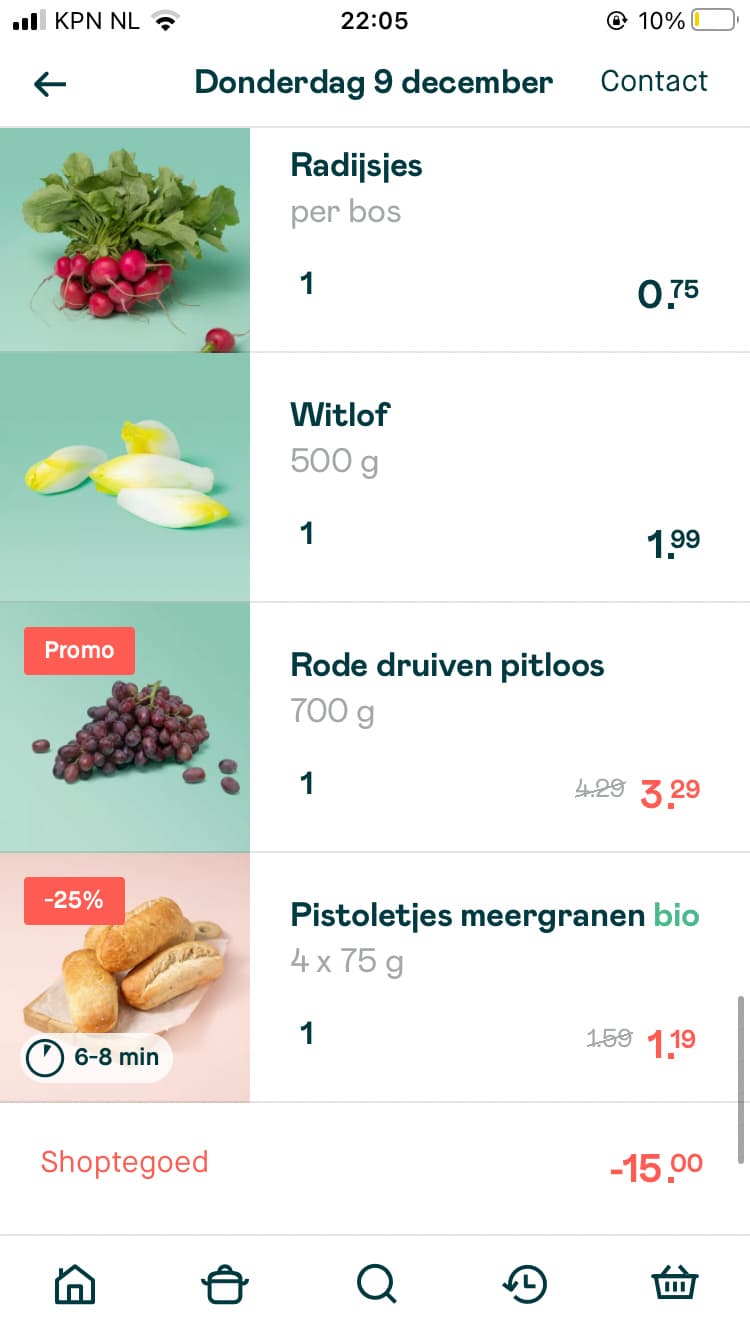Open the order history tab
The image size is (750, 1334).
click(525, 1283)
